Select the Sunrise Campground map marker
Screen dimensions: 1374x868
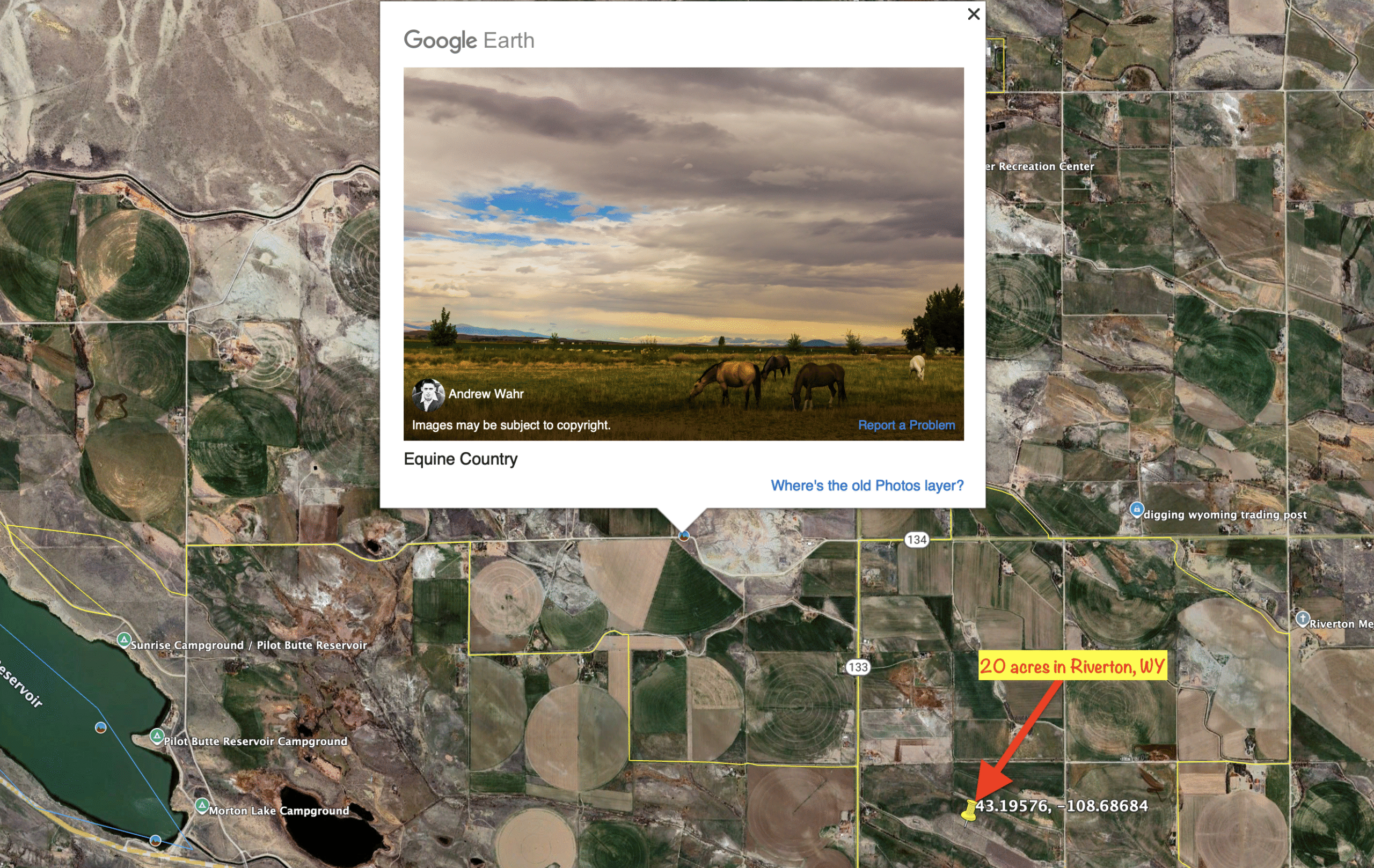point(124,640)
